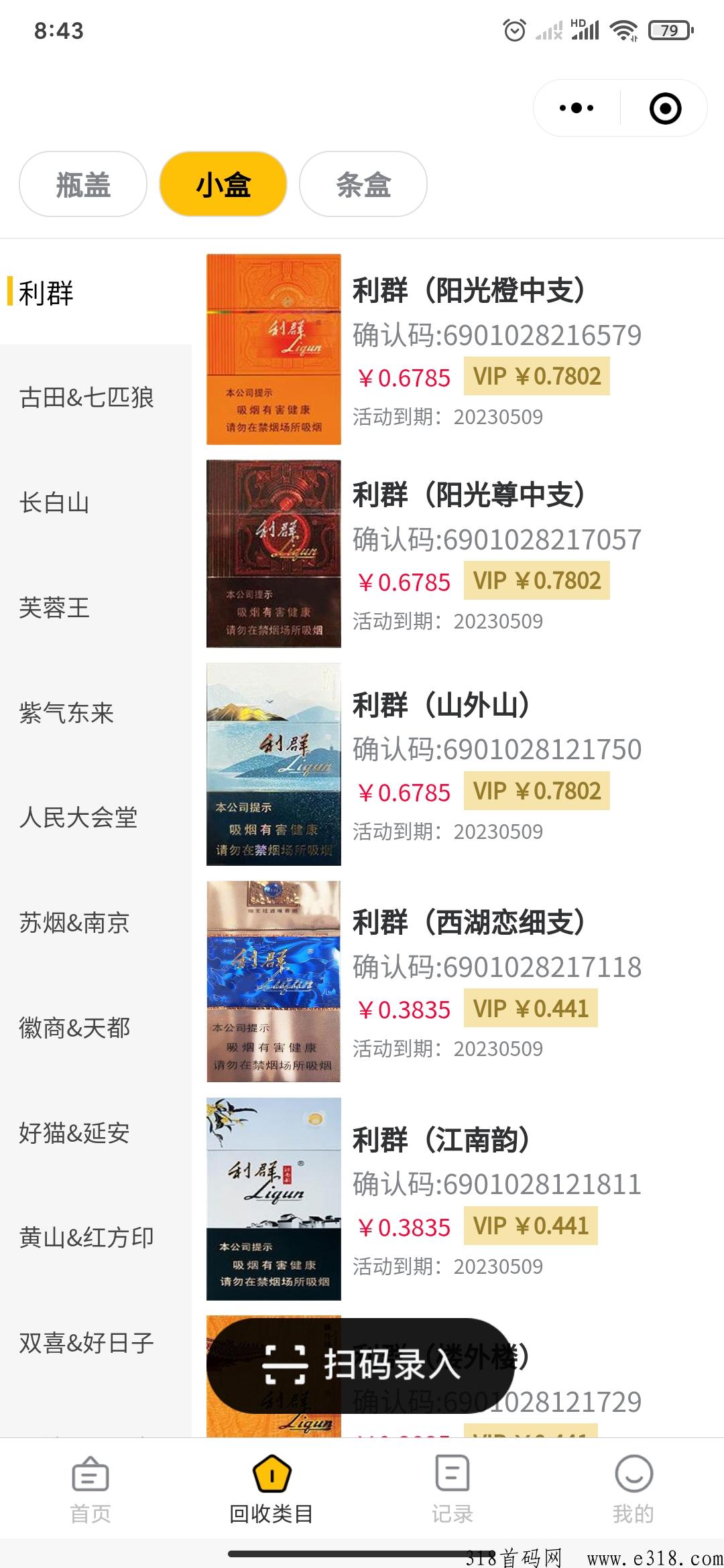Select the 长白山 brand

(54, 503)
